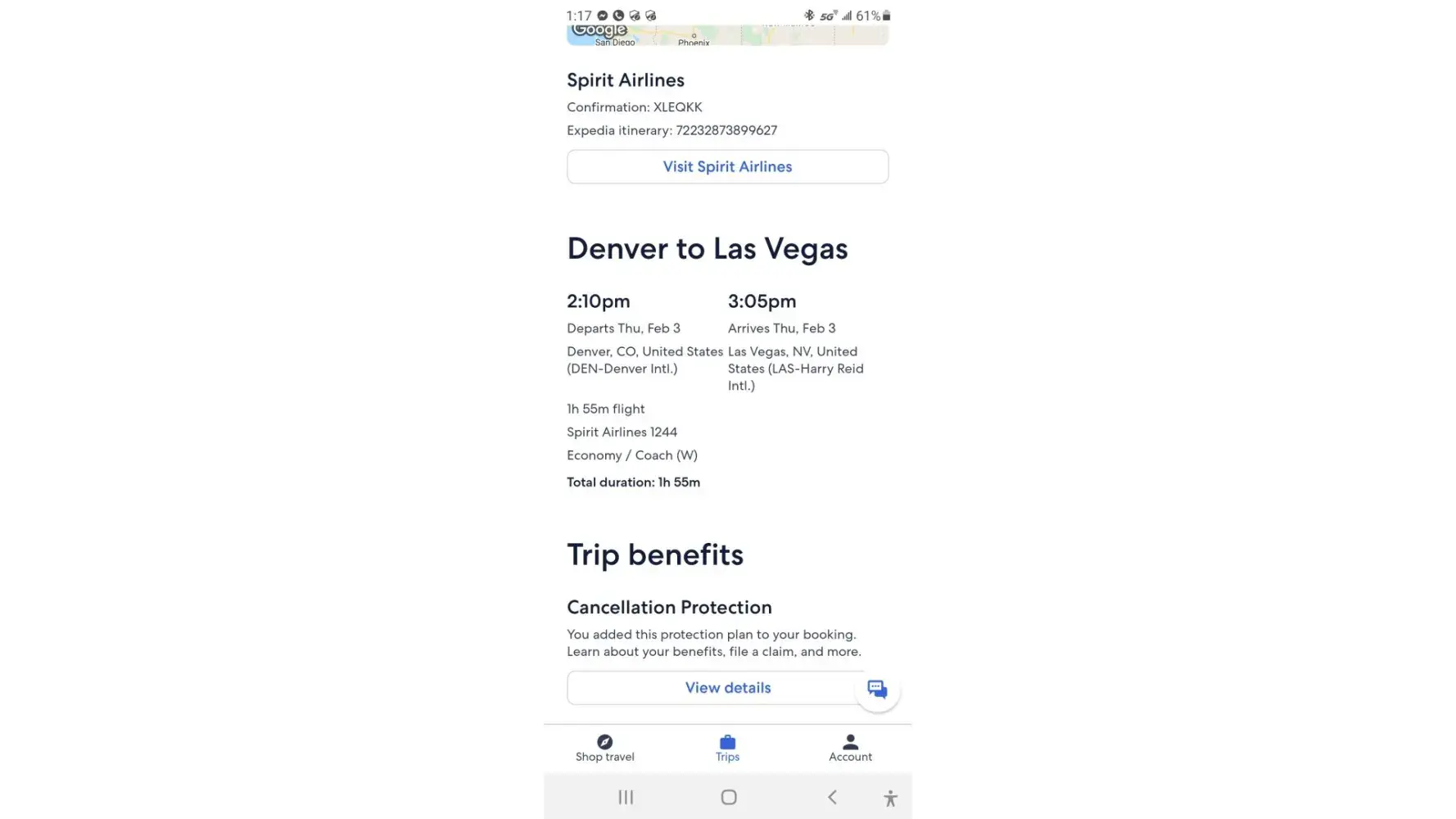Open the map preview at top

coord(727,35)
